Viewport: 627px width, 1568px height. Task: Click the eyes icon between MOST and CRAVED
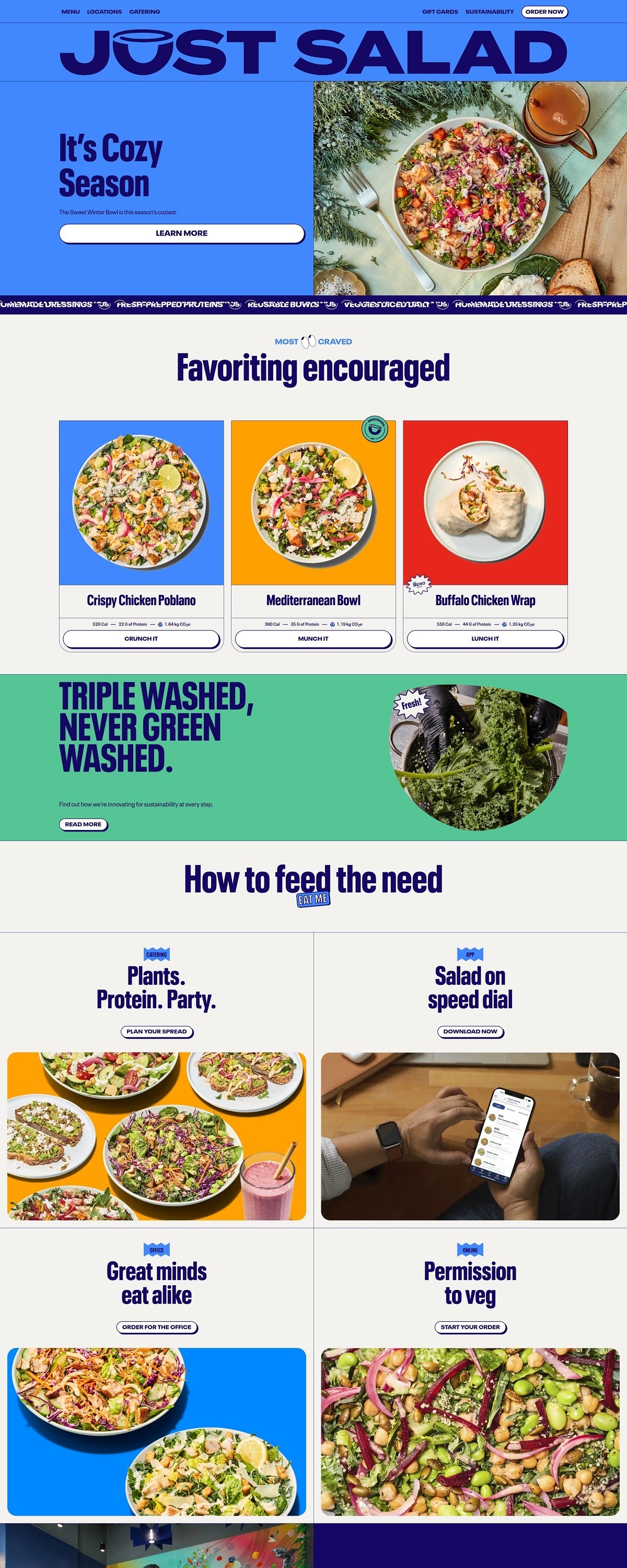pyautogui.click(x=308, y=341)
